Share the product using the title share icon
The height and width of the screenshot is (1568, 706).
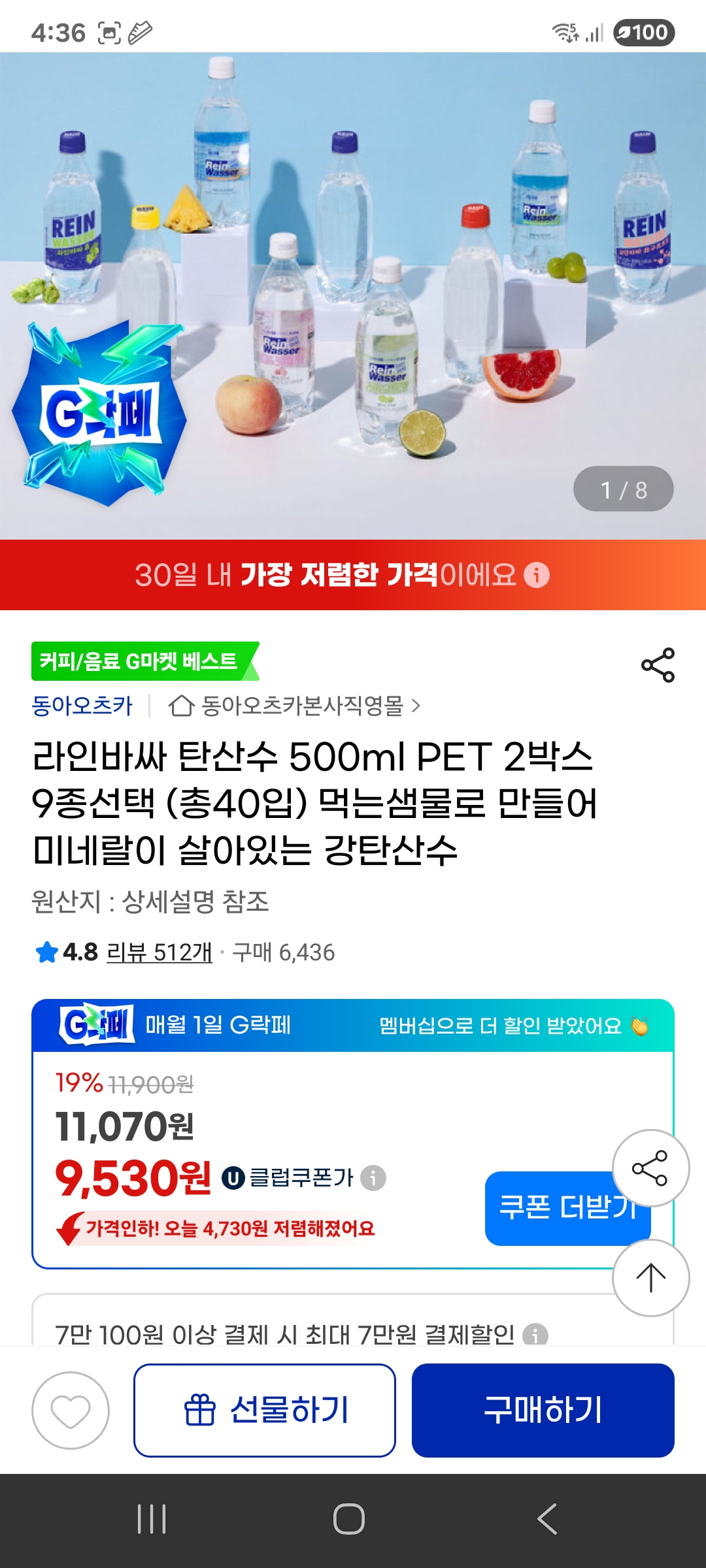tap(658, 665)
